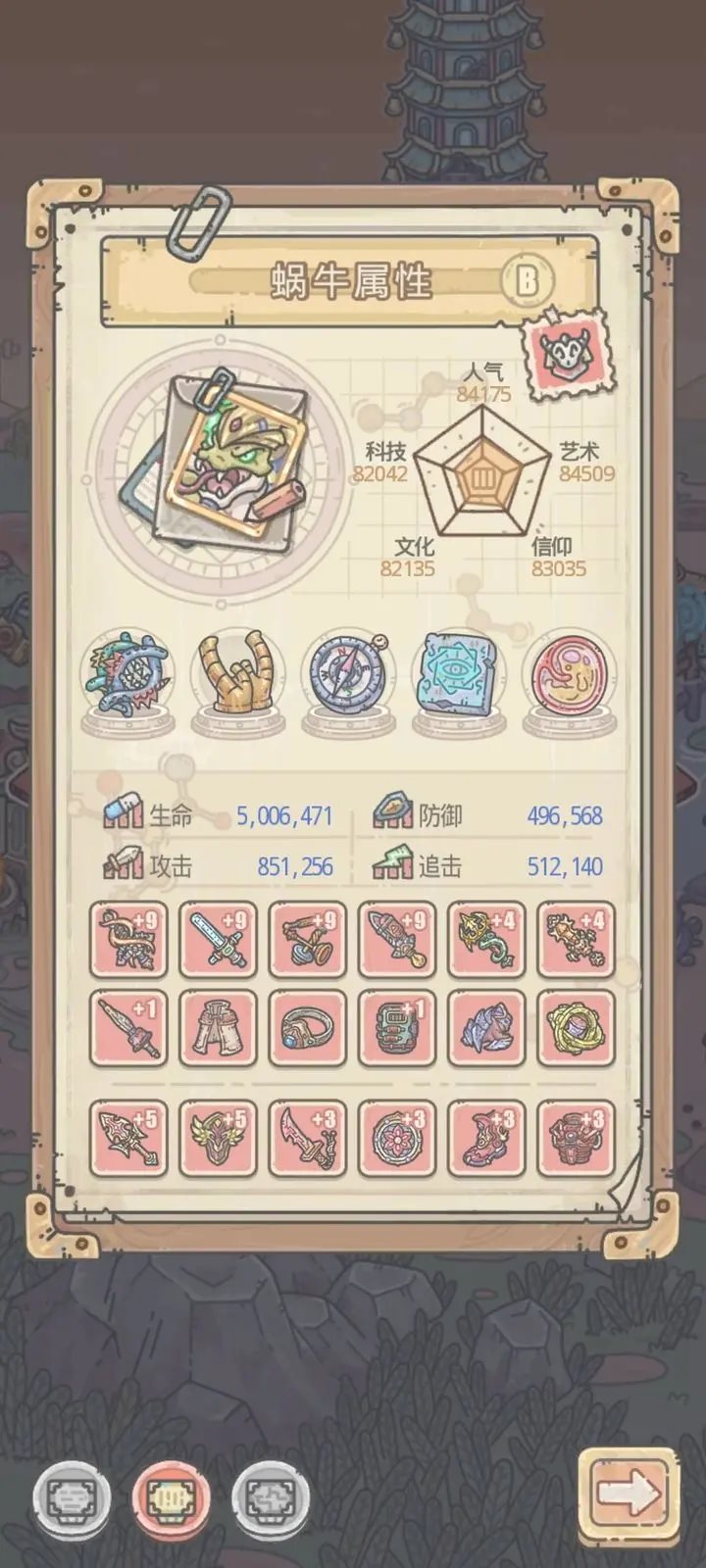Open the golden gyroscope equipment slot

coord(577,1028)
